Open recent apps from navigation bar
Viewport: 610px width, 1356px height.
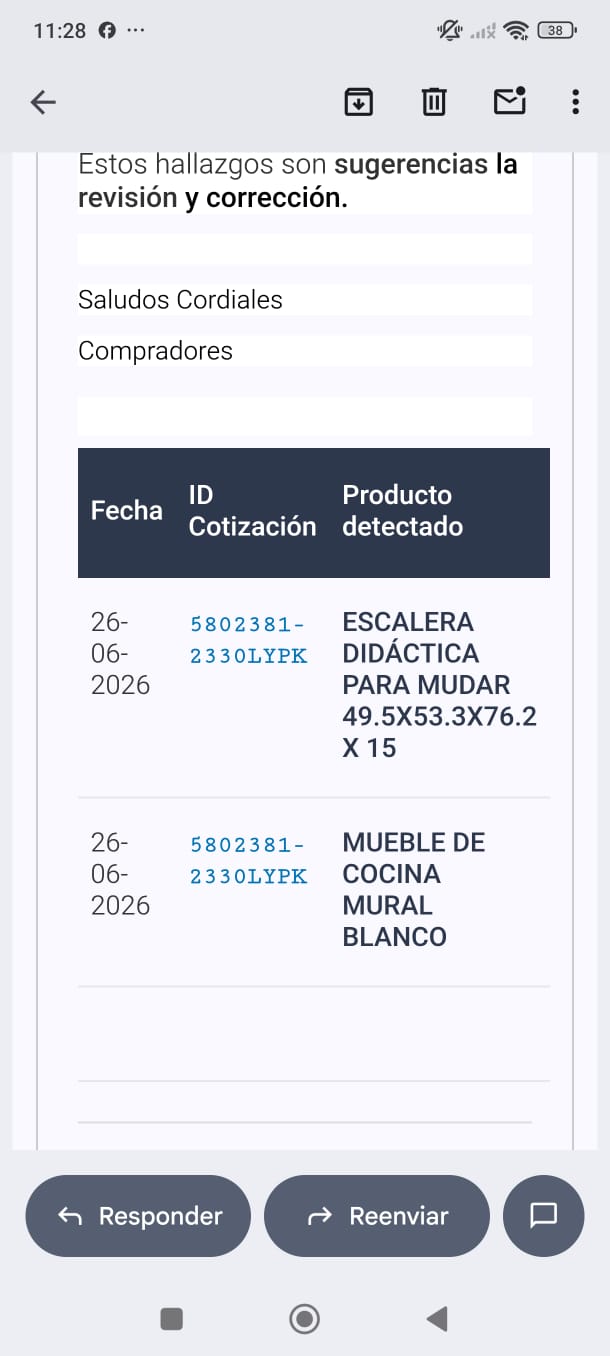coord(172,1319)
